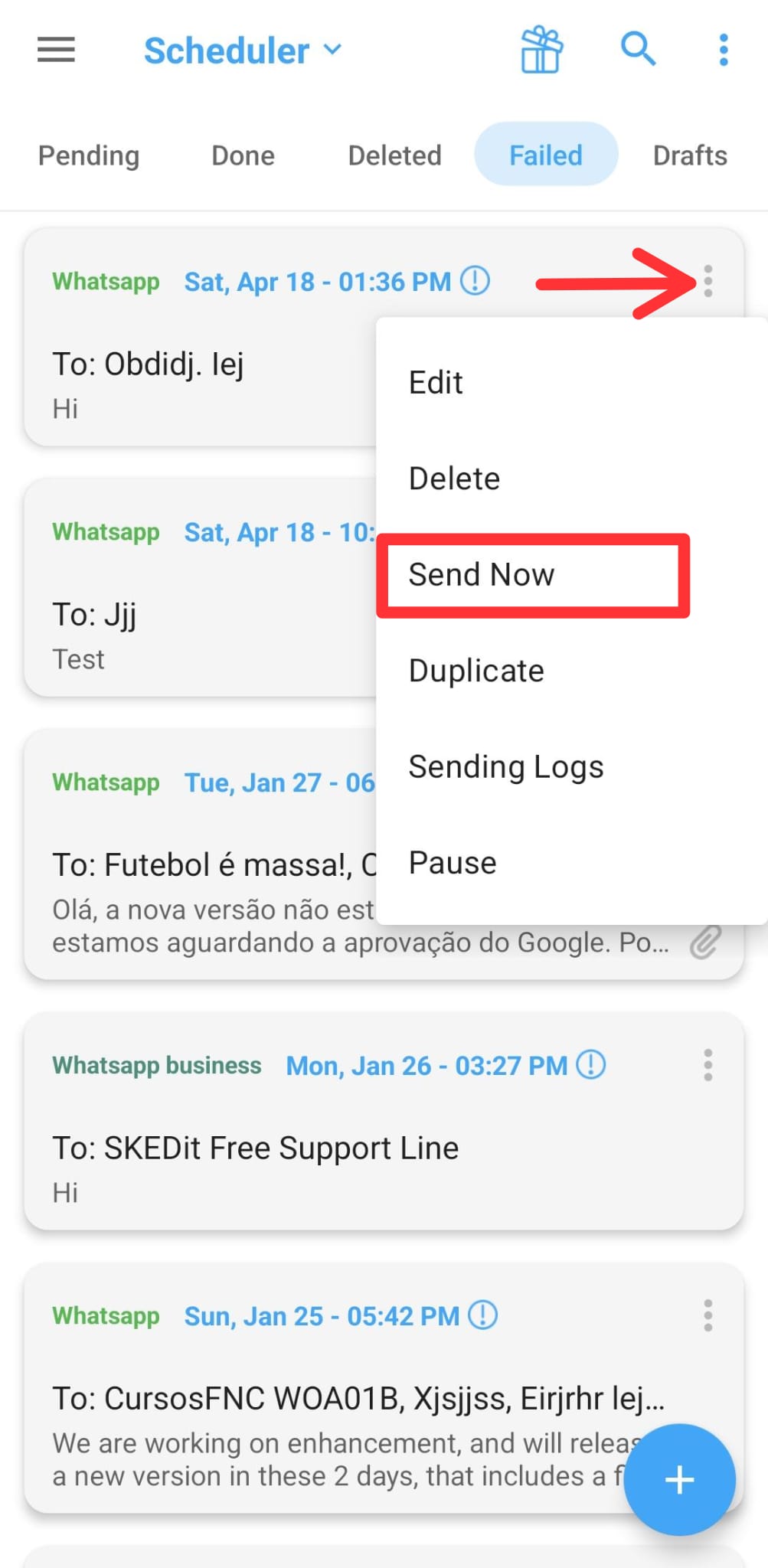Viewport: 768px width, 1568px height.
Task: Open options for the CursosFNC message
Action: 708,1315
